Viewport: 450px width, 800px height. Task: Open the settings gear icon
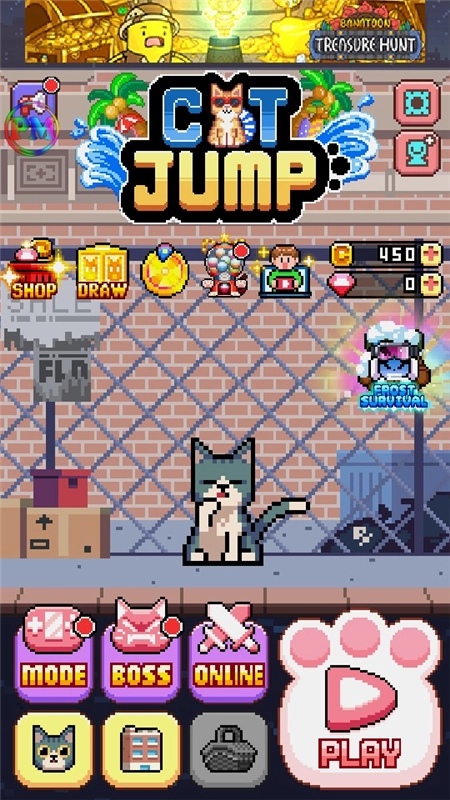(x=417, y=103)
